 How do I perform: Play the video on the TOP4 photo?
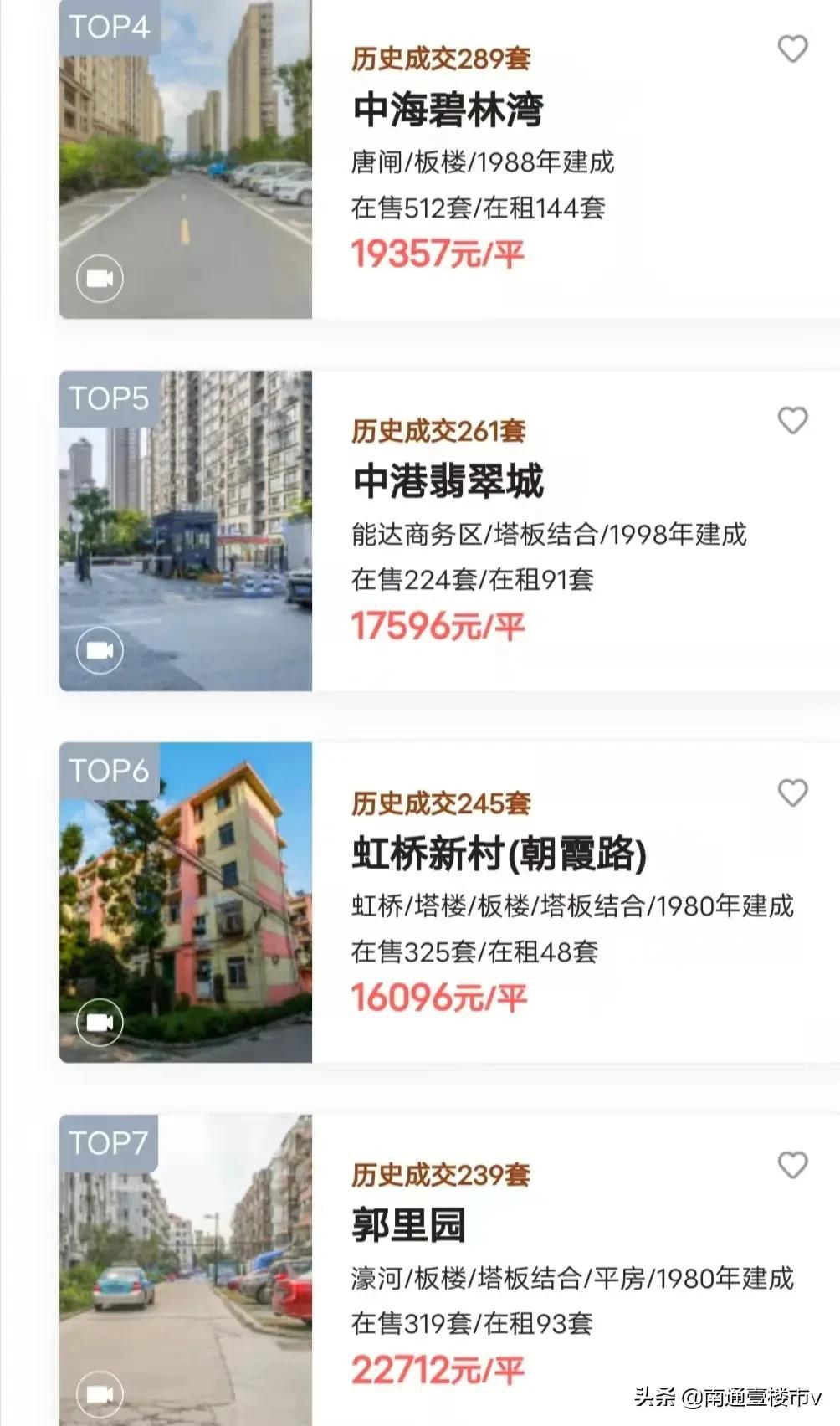(100, 279)
